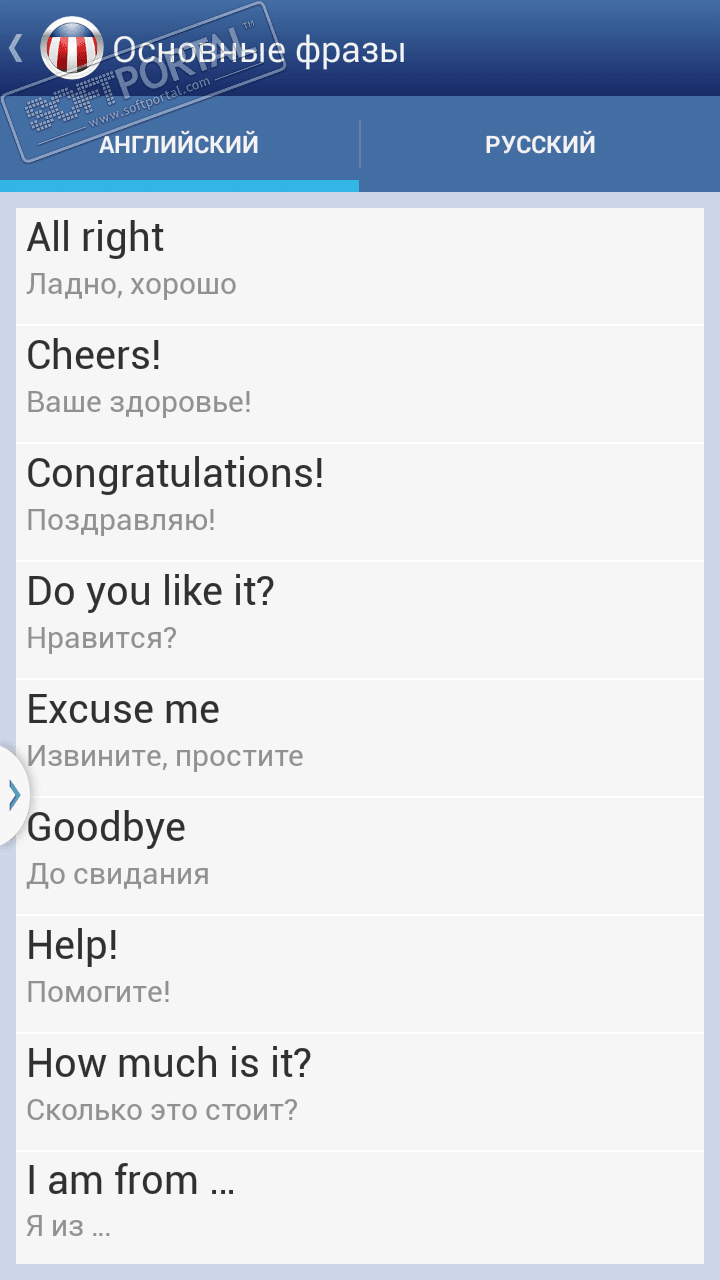This screenshot has width=720, height=1280.
Task: Tap the 'Do you like it?' phrase
Action: tap(360, 619)
